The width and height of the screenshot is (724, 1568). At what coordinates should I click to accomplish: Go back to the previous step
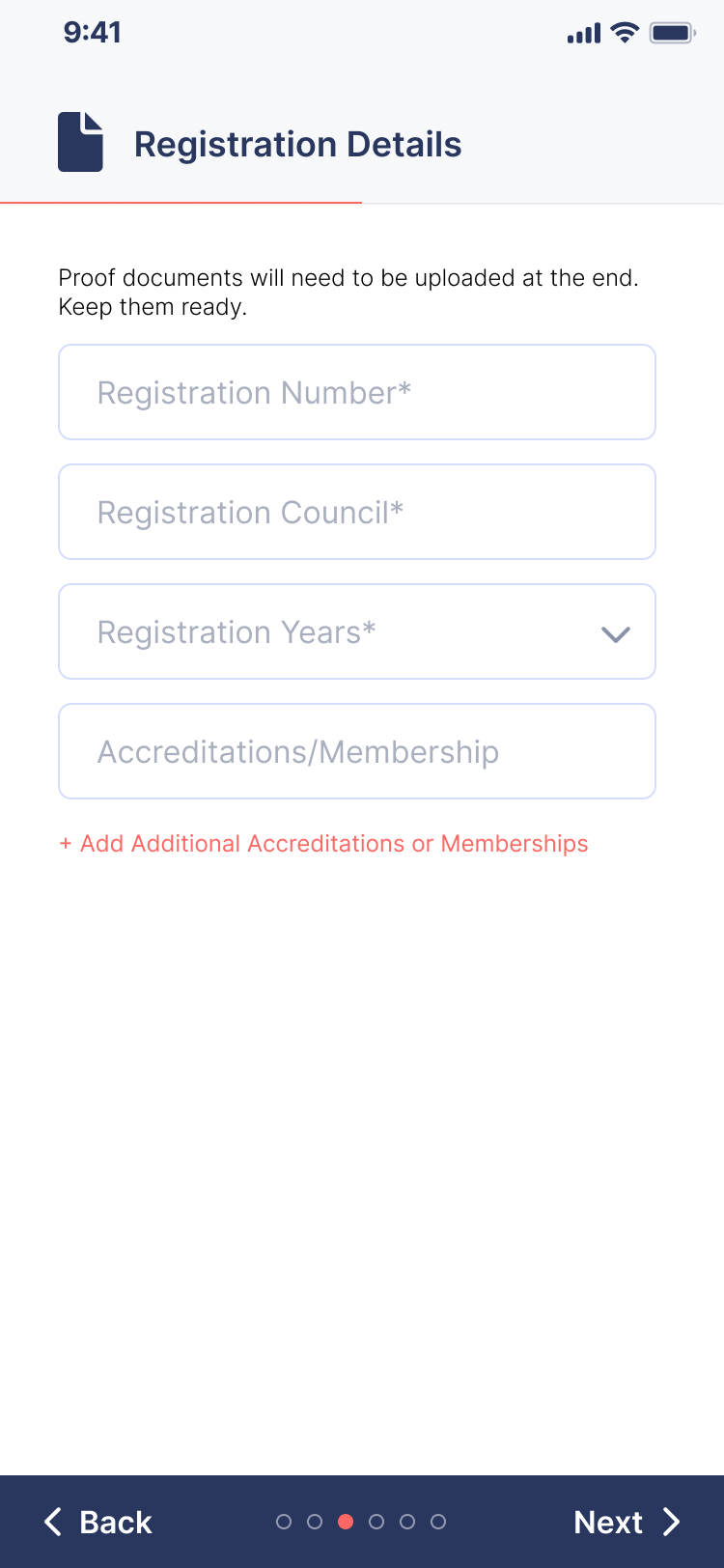(97, 1522)
